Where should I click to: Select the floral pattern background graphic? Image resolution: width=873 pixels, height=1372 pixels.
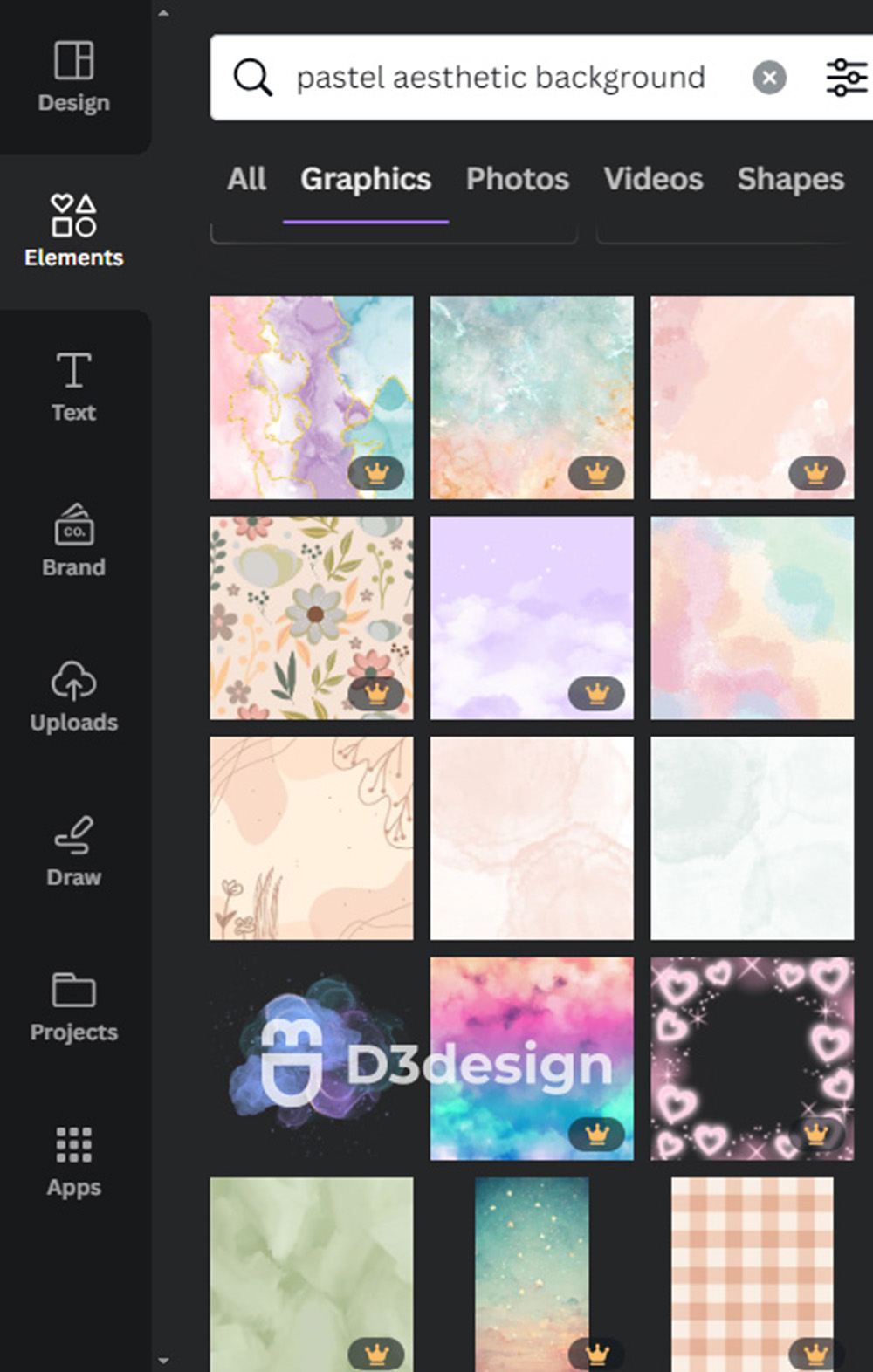[312, 617]
